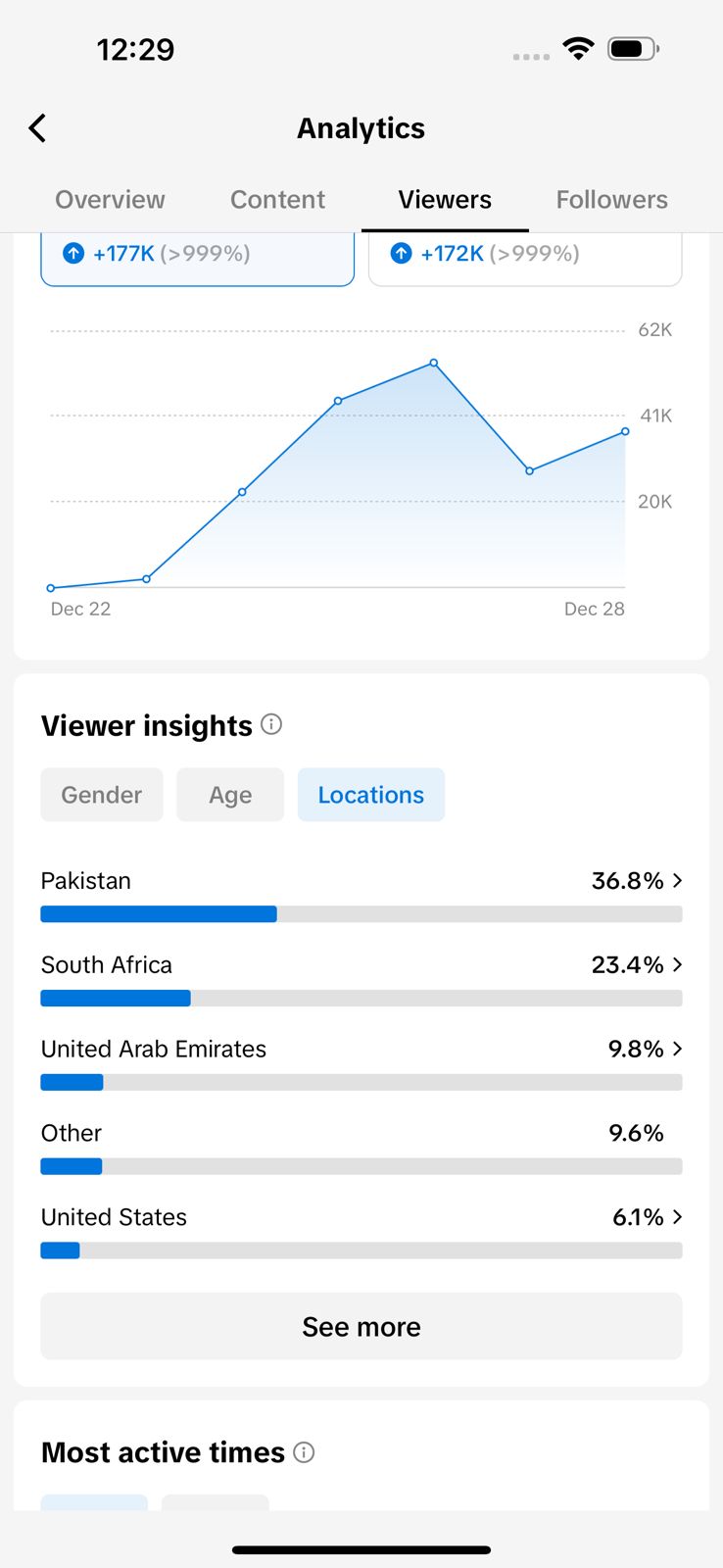723x1568 pixels.
Task: Open United Arab Emirates details
Action: [361, 1063]
